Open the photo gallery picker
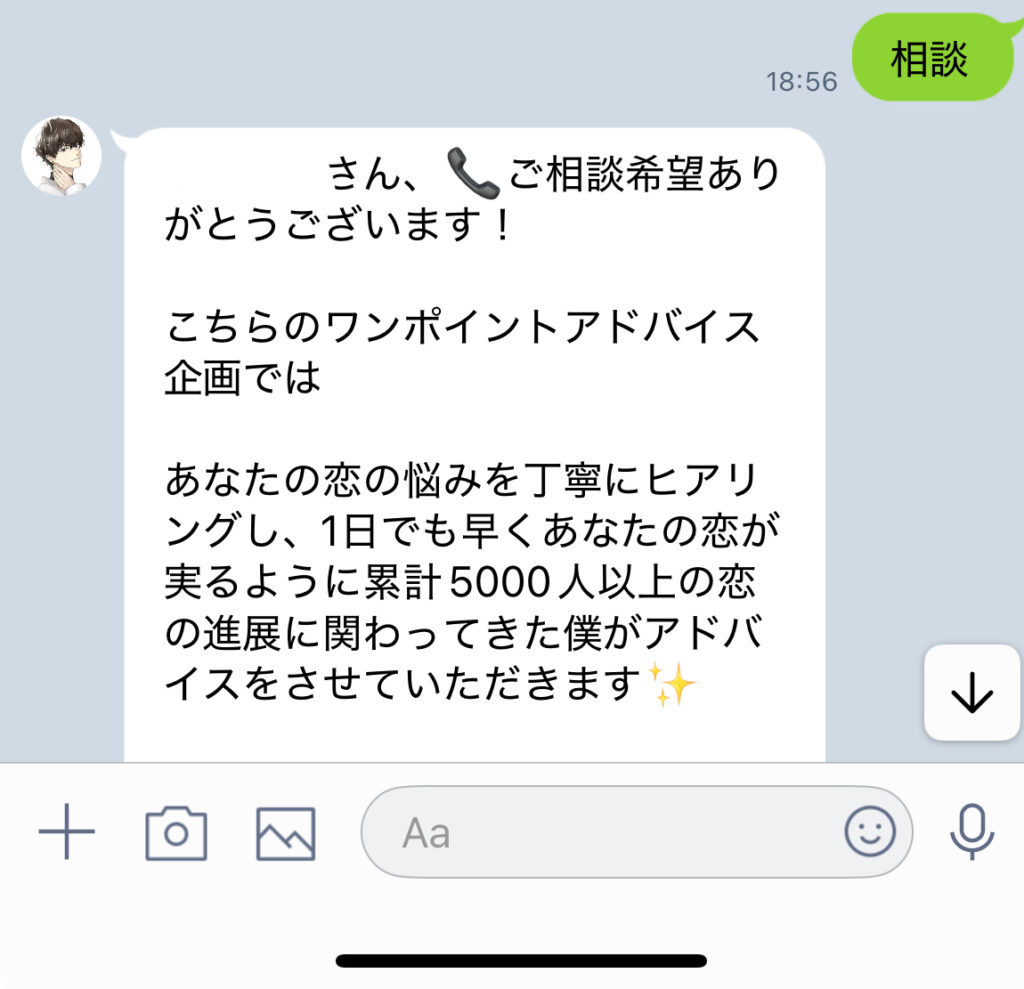Viewport: 1024px width, 989px height. point(285,833)
